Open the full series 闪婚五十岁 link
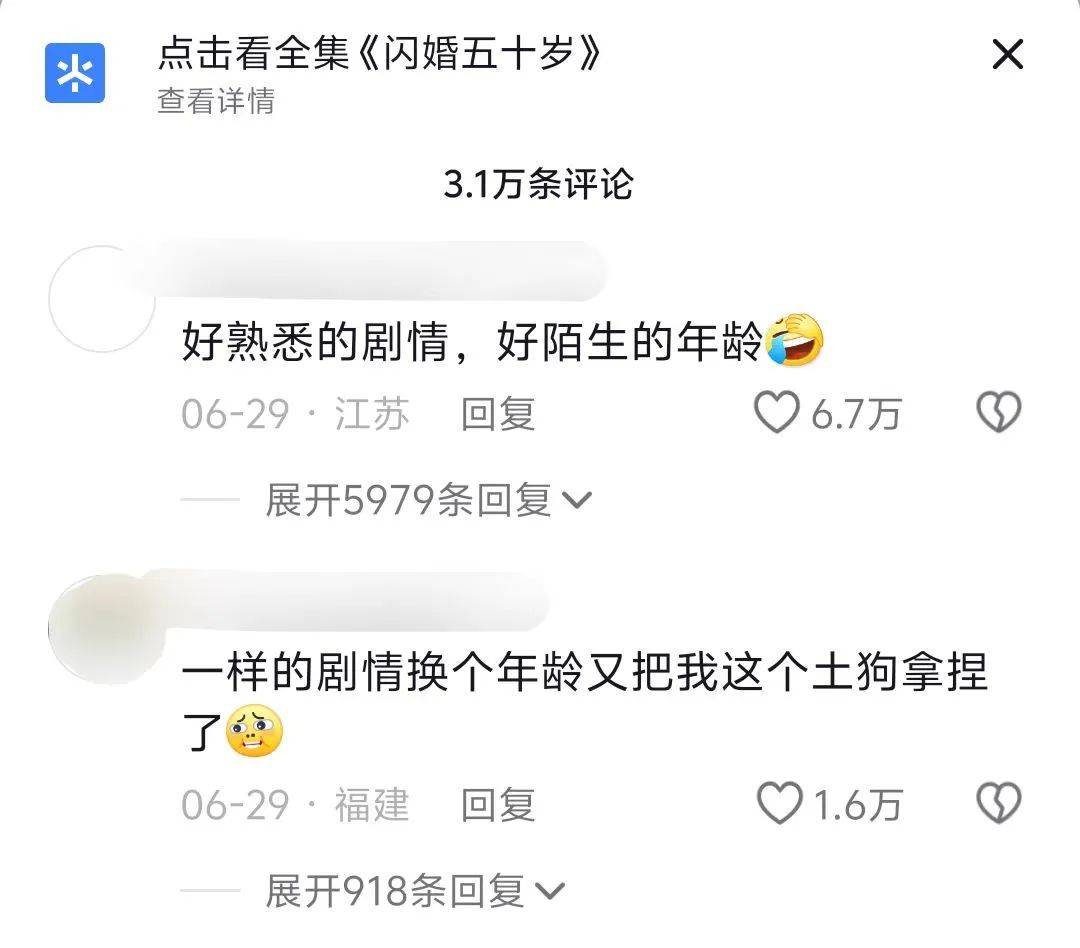 click(x=378, y=54)
